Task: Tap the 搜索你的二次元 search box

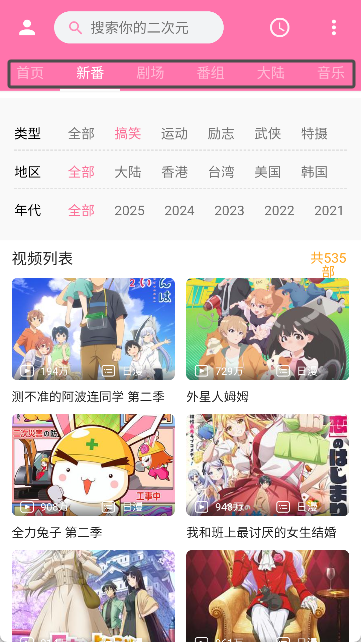Action: pos(139,27)
